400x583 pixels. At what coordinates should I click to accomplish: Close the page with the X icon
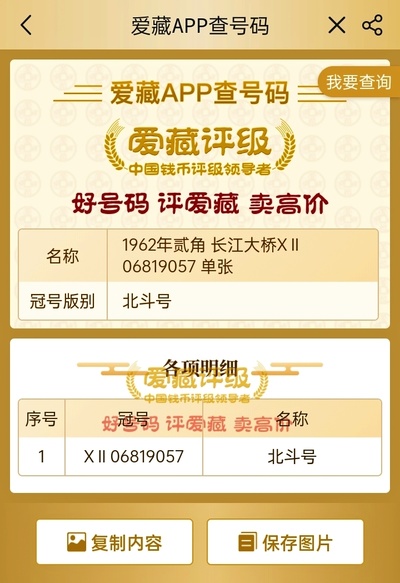(337, 25)
